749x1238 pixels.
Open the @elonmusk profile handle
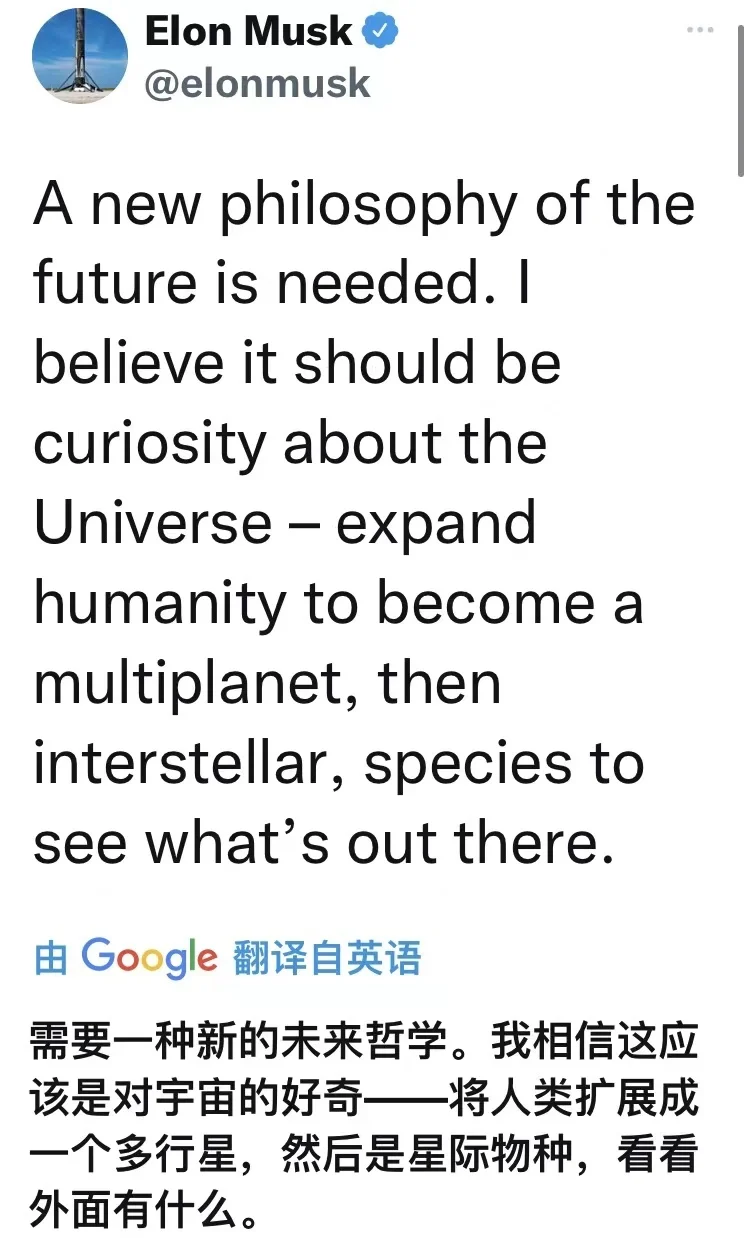tap(257, 83)
